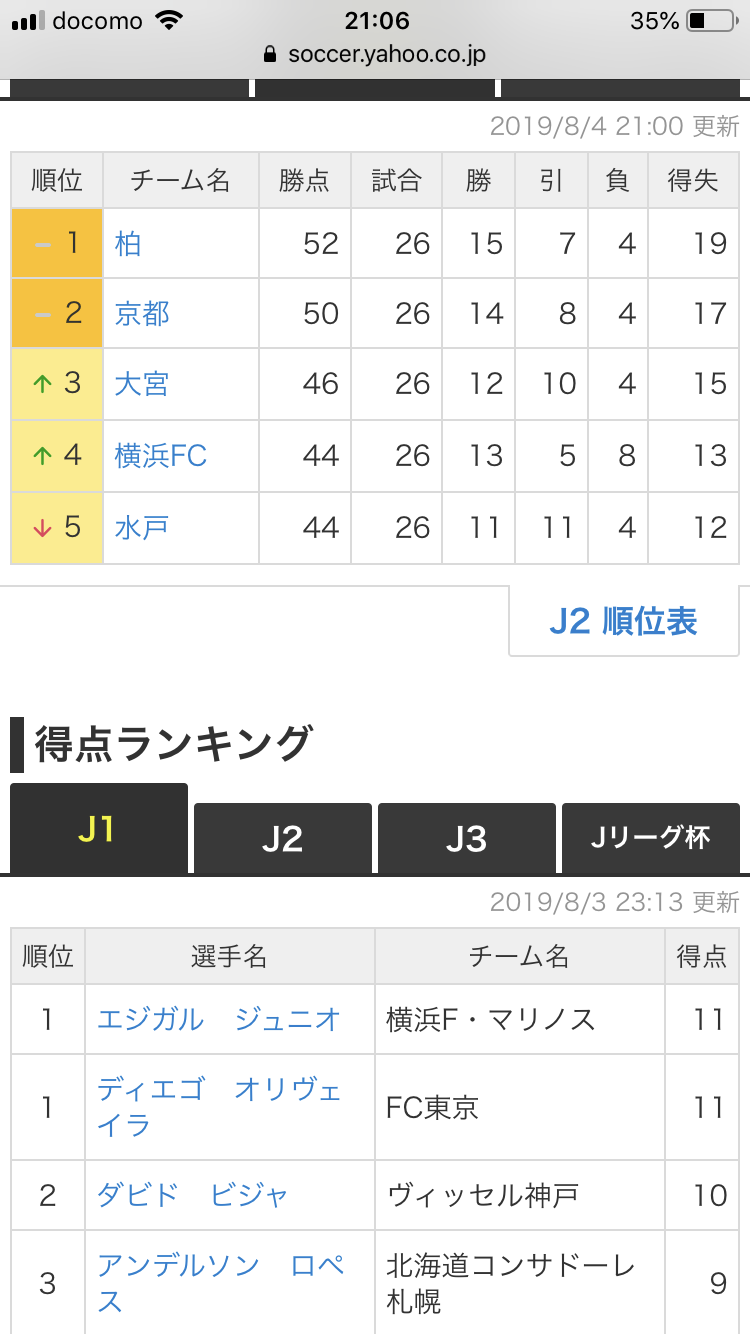Switch to J3 scoring ranking tab
750x1334 pixels.
point(467,838)
